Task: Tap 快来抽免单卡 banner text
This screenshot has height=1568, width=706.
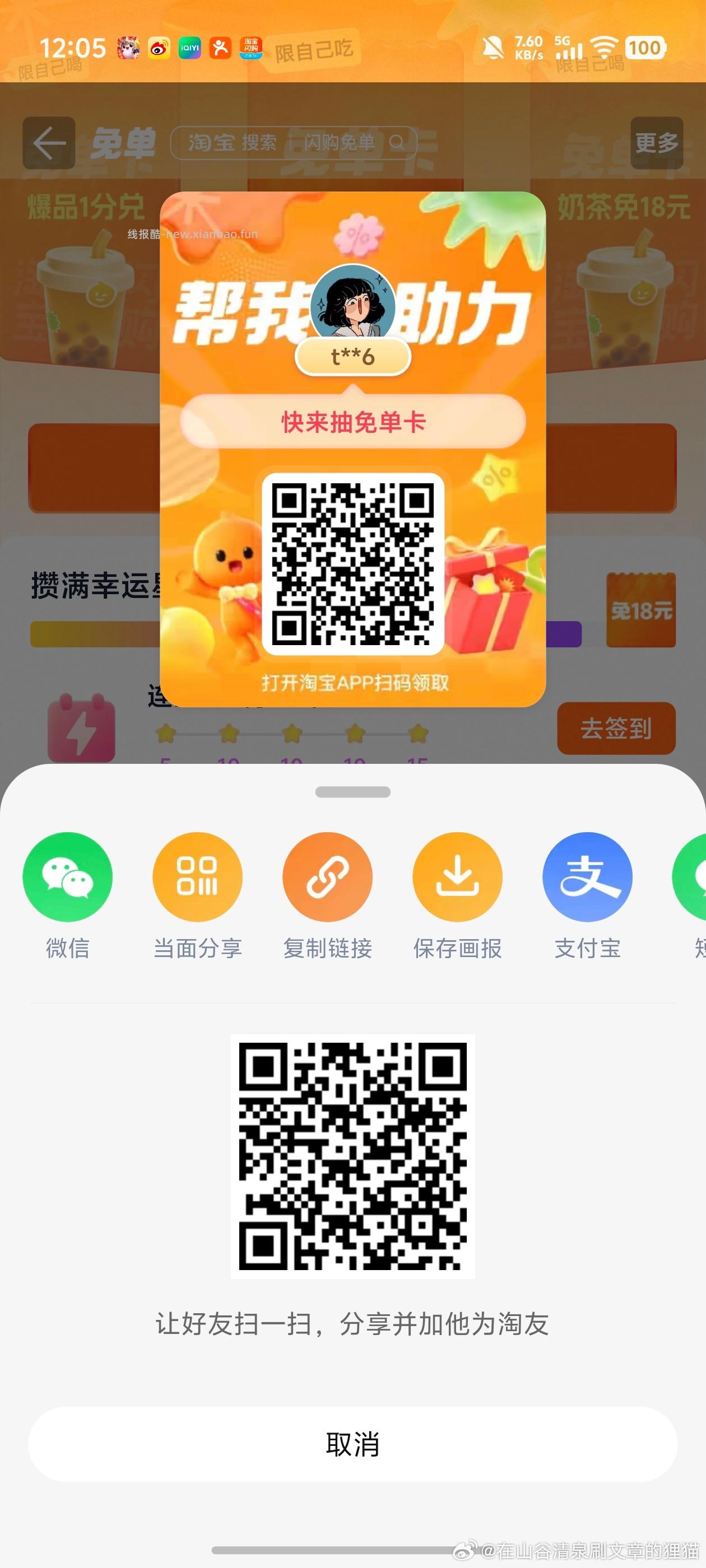Action: click(354, 421)
